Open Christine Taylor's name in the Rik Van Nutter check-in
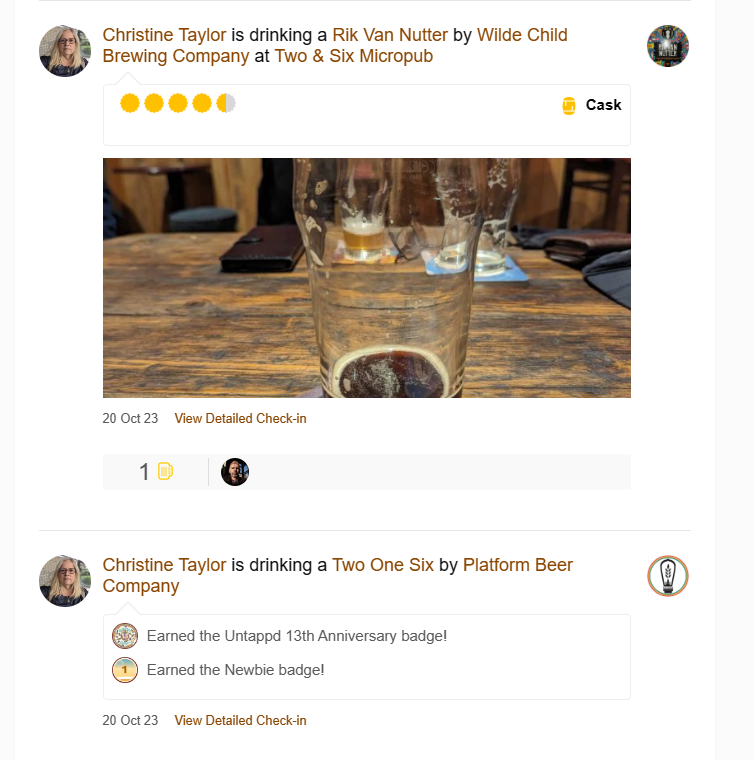 (164, 35)
